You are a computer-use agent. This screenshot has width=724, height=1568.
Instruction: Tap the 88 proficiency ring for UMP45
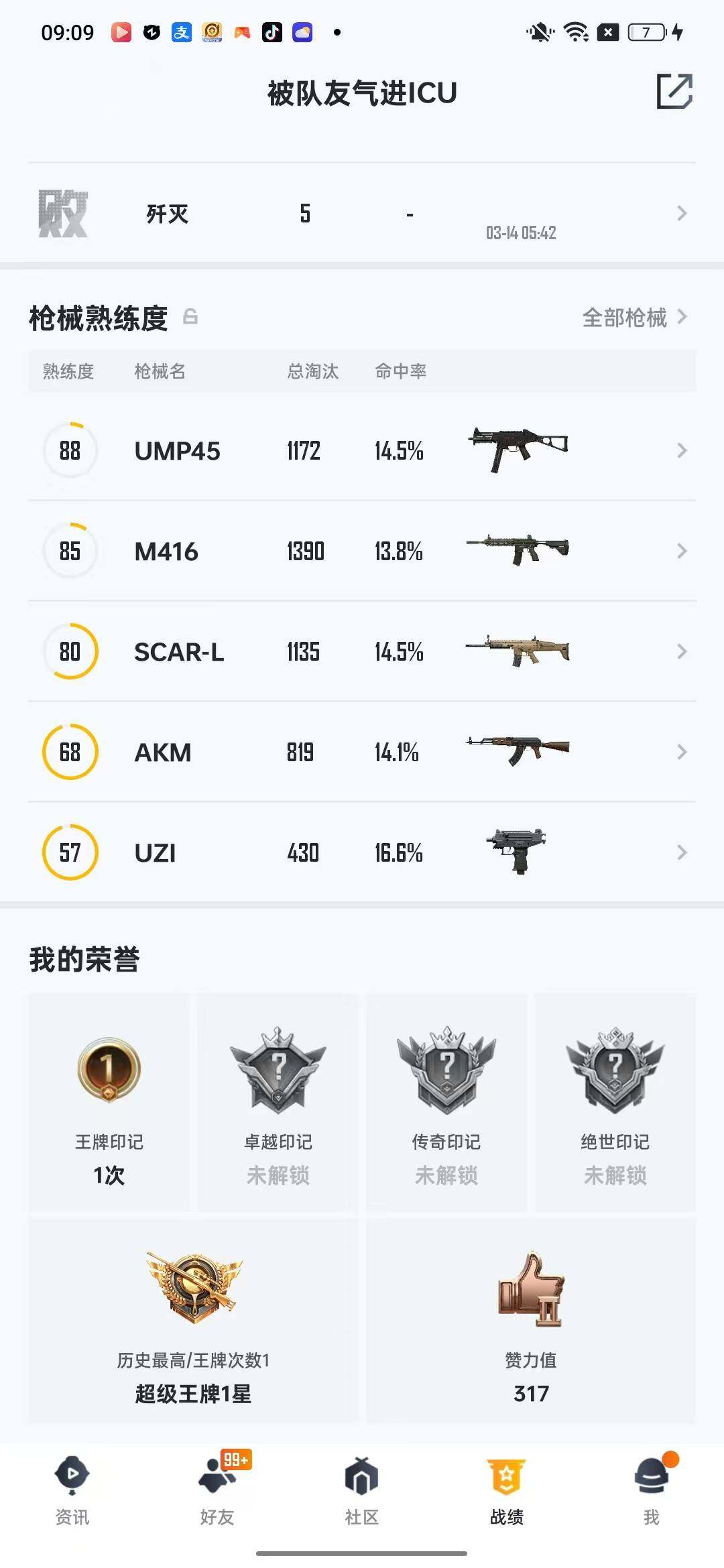pyautogui.click(x=70, y=450)
